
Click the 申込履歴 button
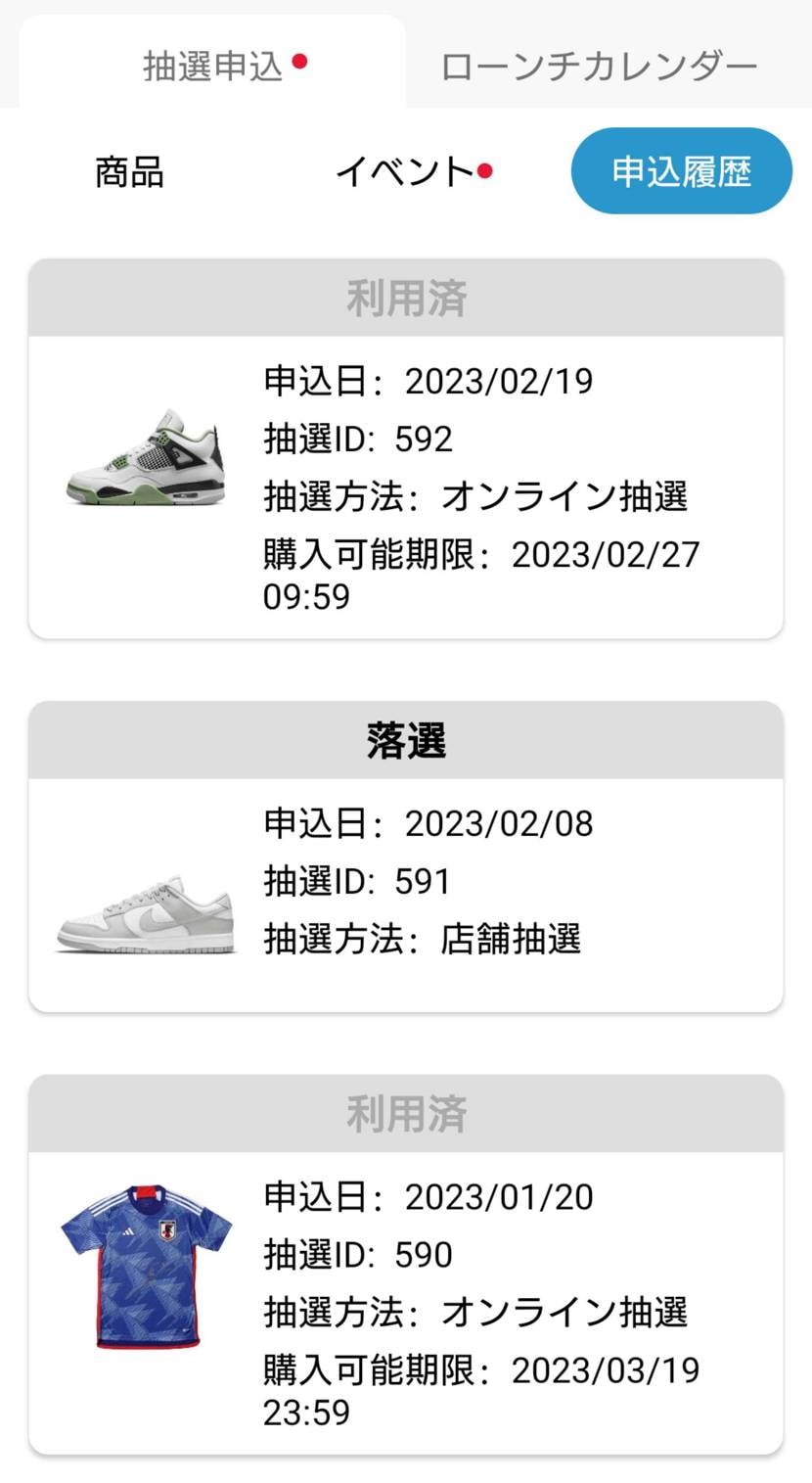point(681,170)
